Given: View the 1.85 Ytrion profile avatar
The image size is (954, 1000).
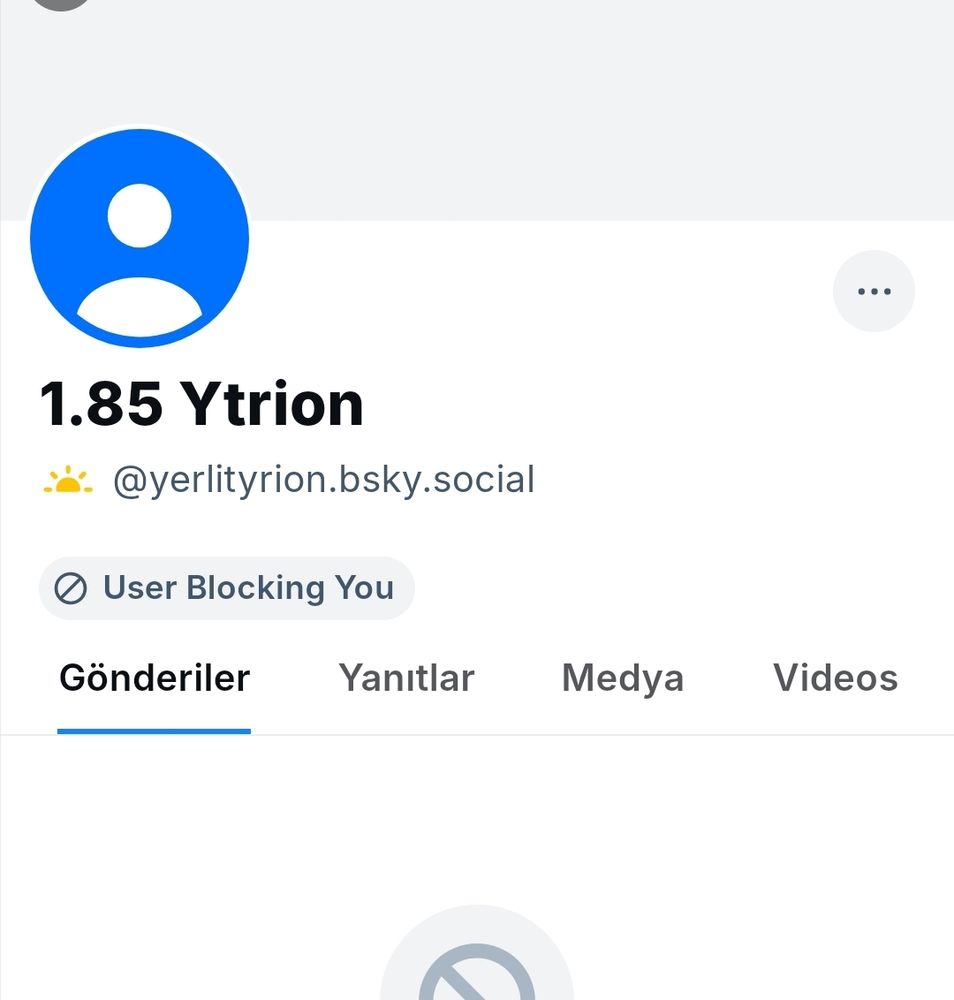Looking at the screenshot, I should [140, 238].
